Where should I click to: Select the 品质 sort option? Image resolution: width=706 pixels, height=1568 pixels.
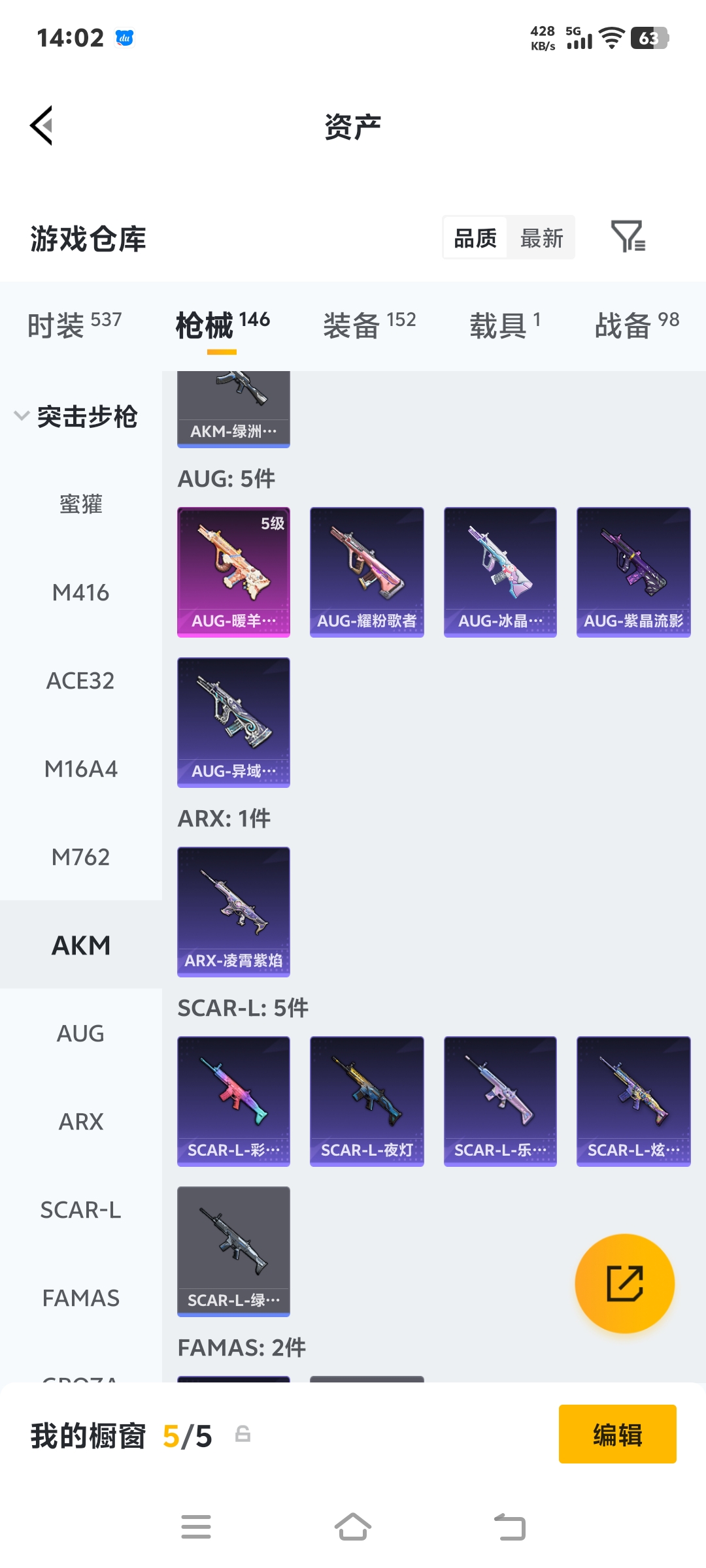pos(475,238)
